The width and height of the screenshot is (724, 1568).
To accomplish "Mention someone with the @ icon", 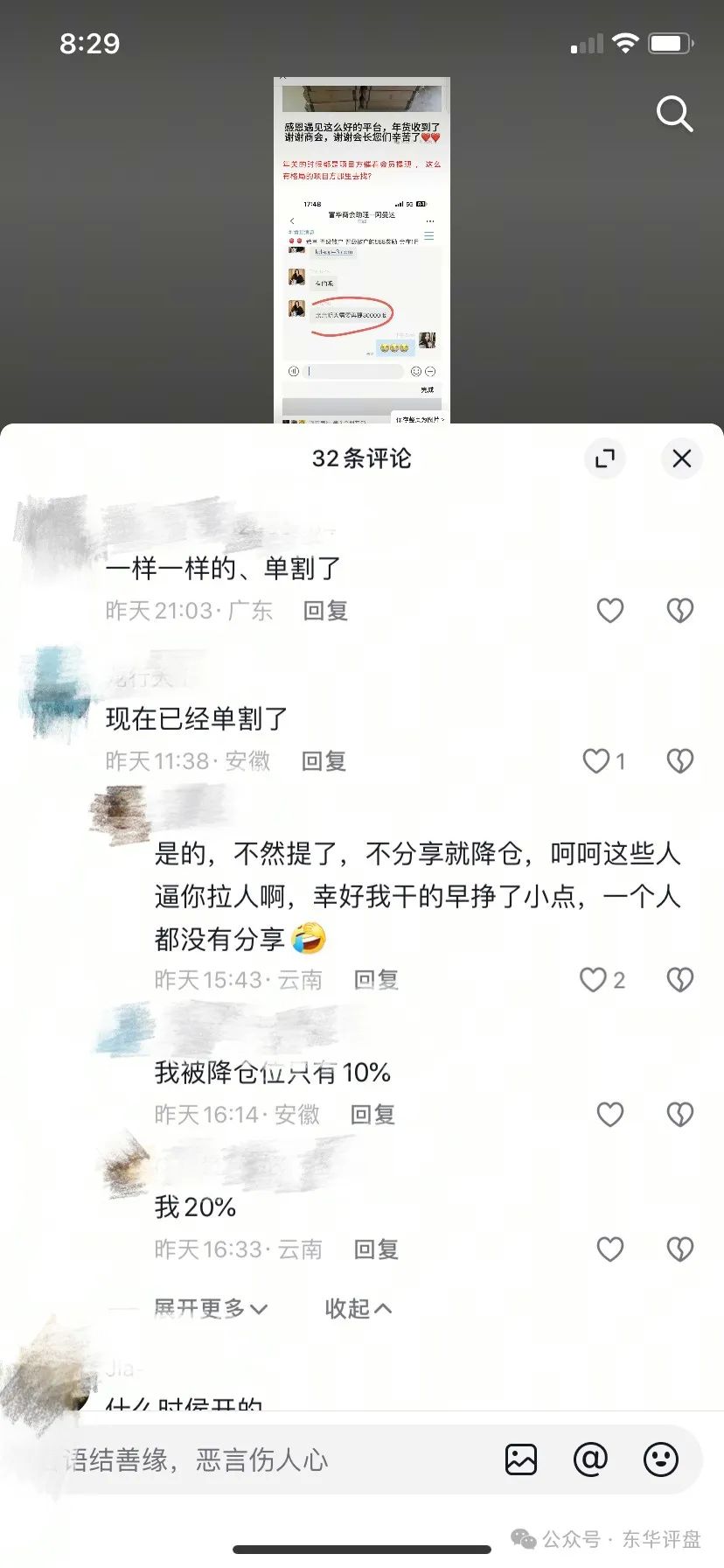I will click(x=590, y=1459).
